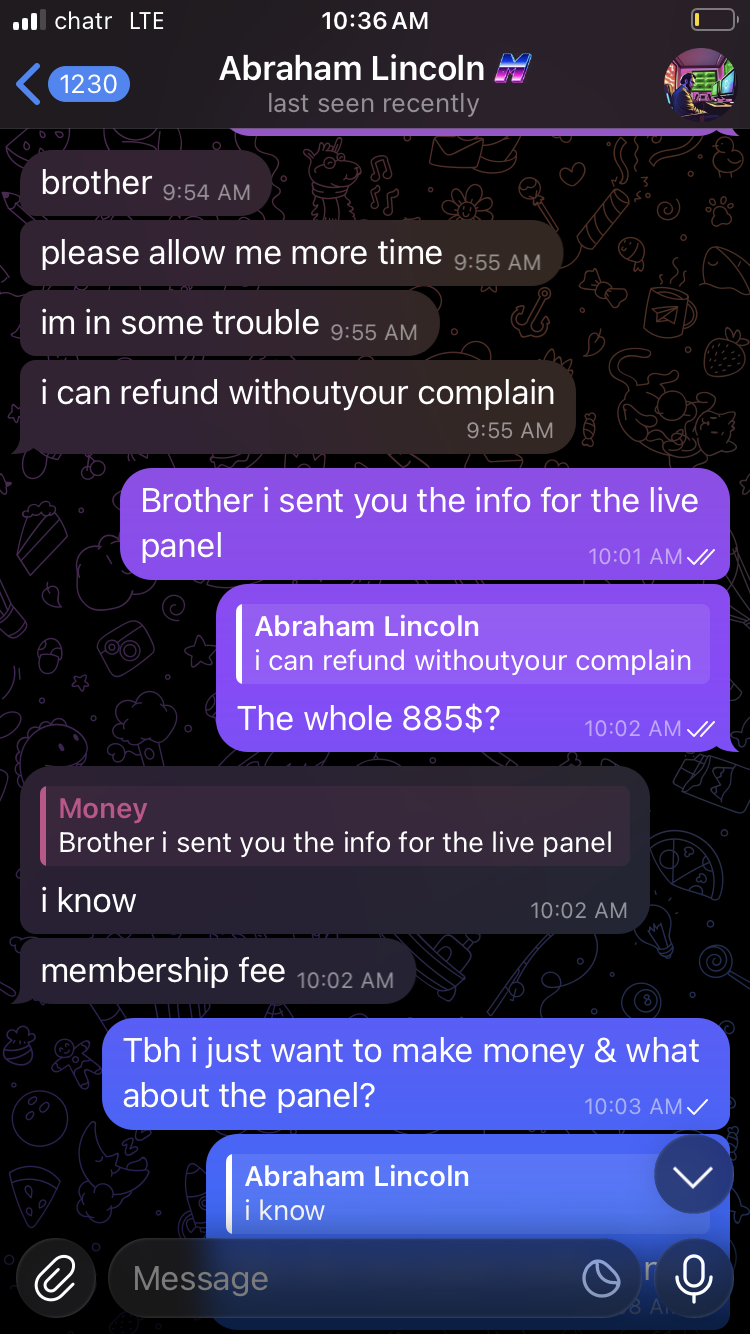The width and height of the screenshot is (750, 1334).
Task: Jump to Money's quoted message above 'i know'
Action: pos(335,826)
